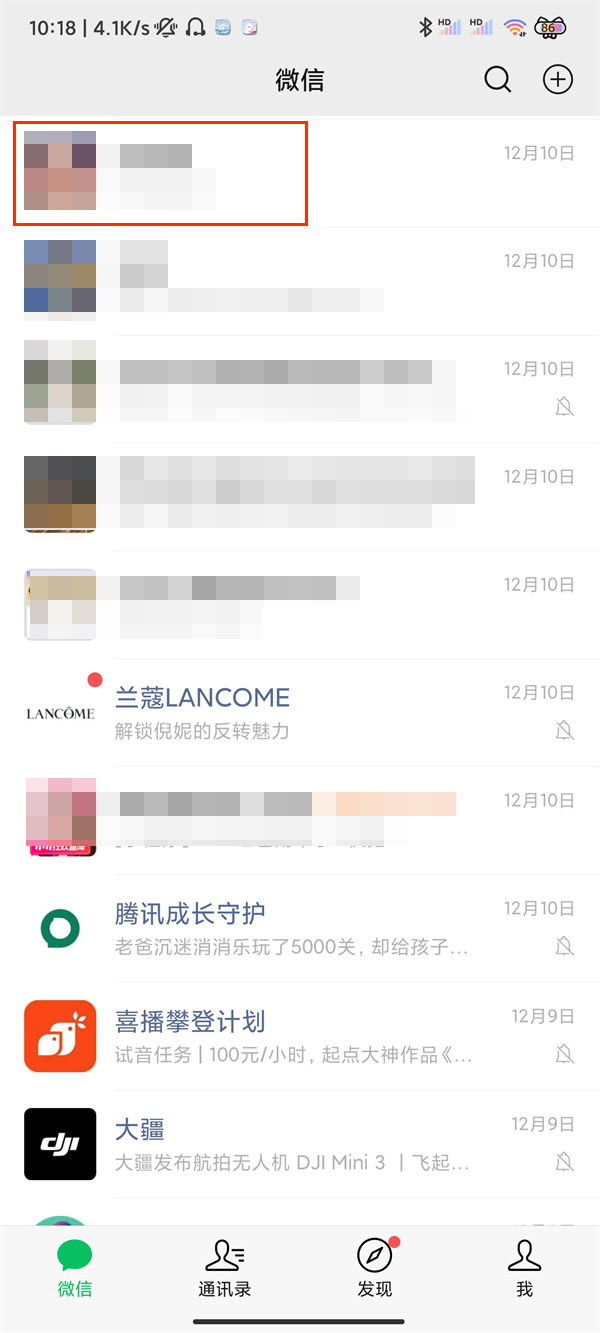600x1333 pixels.
Task: Switch to the 通讯录 tab
Action: point(224,1268)
